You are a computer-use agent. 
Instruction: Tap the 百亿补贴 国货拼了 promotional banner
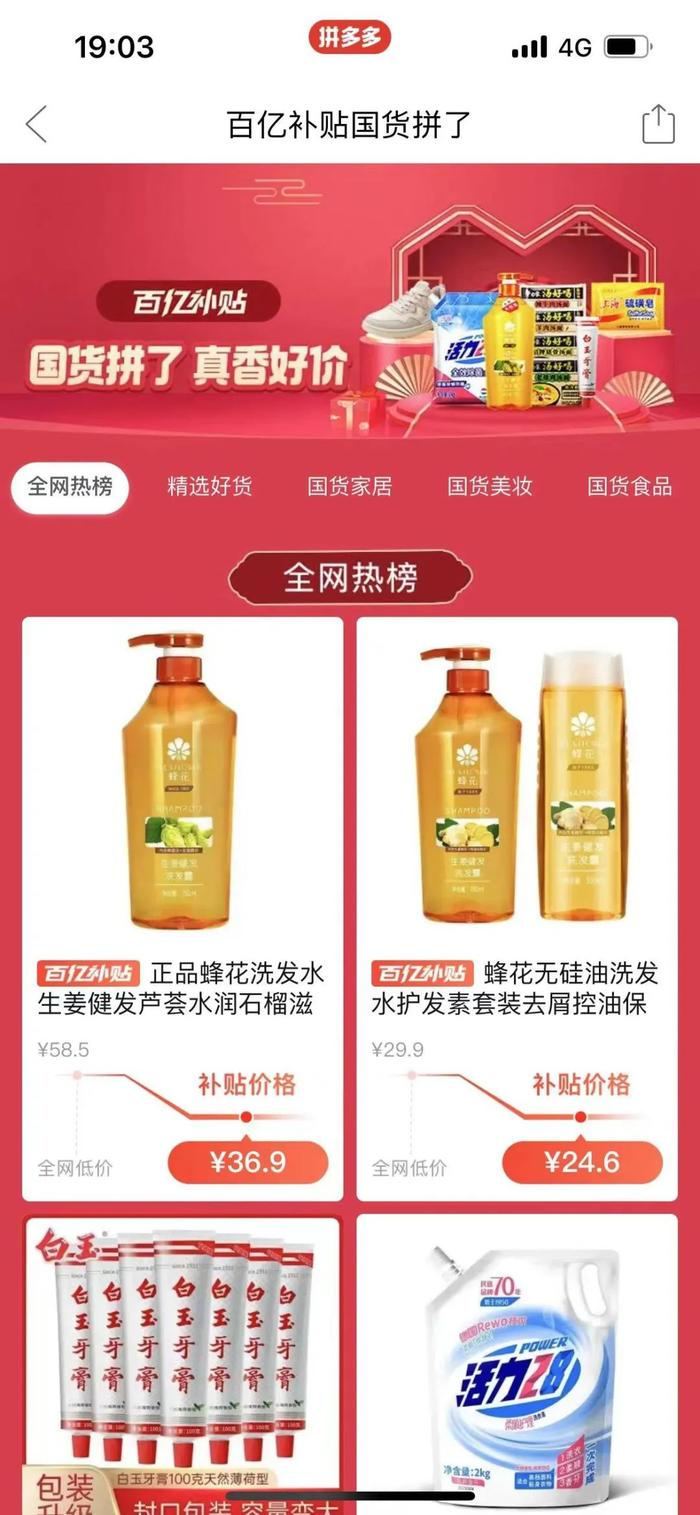pos(350,300)
